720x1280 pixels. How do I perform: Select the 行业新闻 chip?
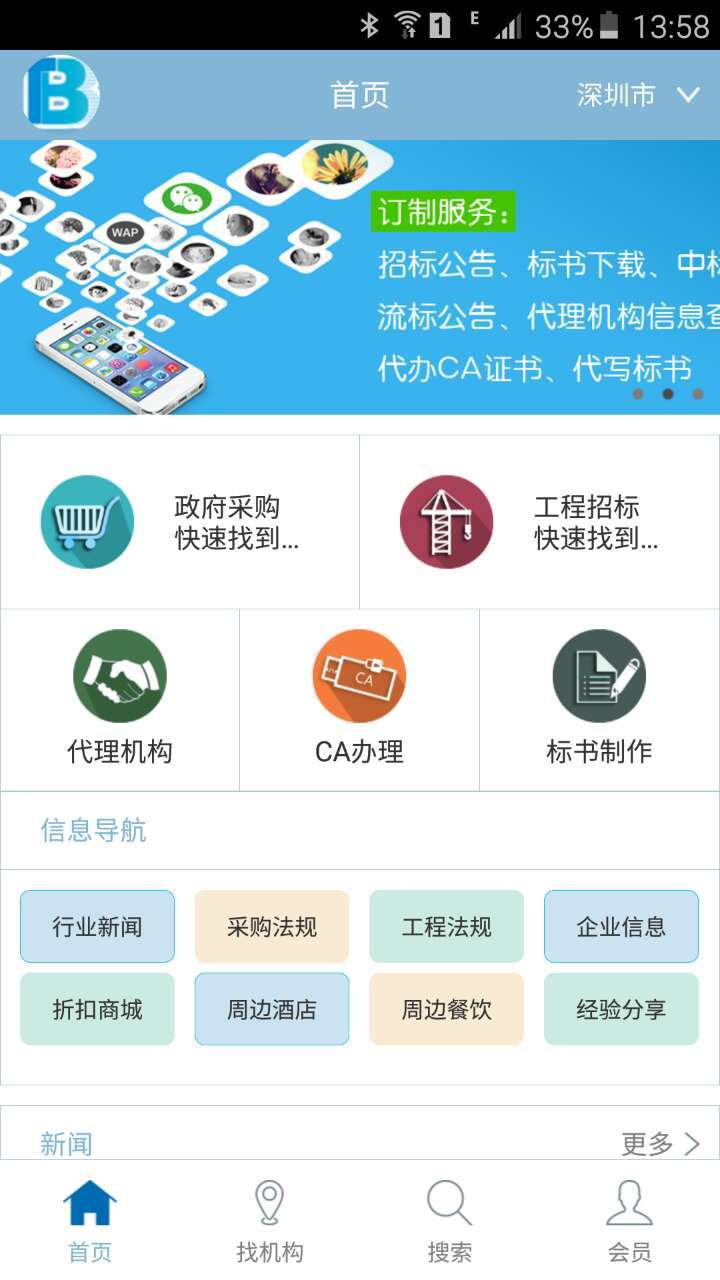click(x=97, y=927)
